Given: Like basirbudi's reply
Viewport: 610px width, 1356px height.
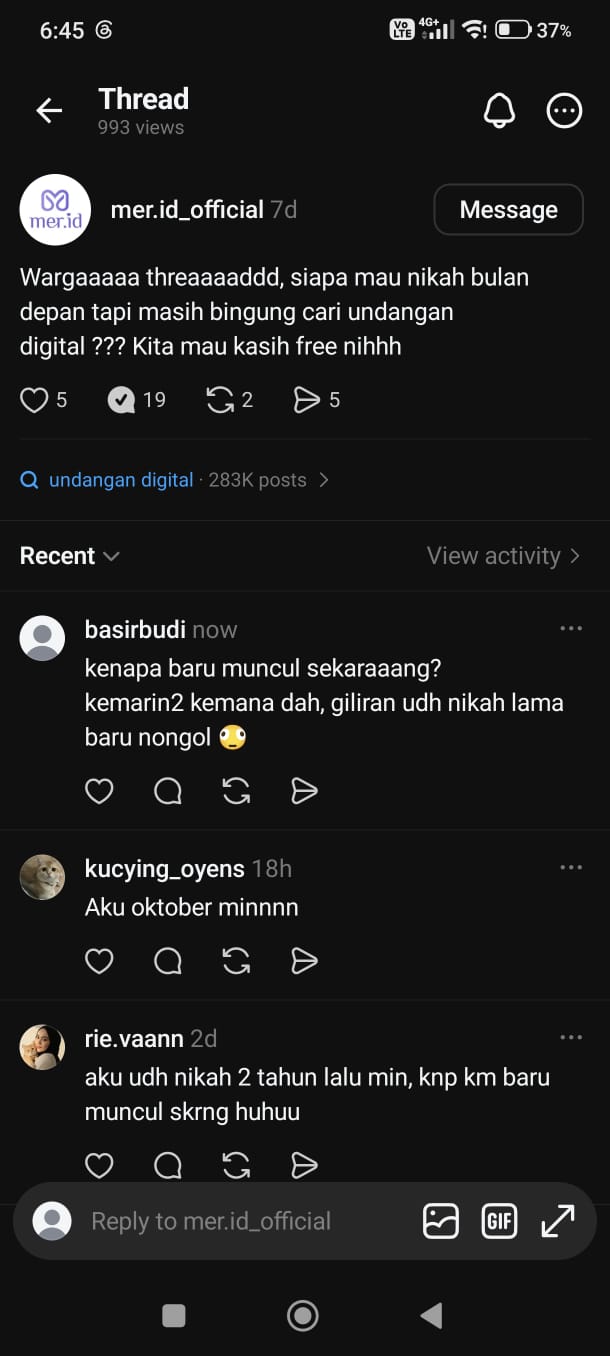Looking at the screenshot, I should (x=99, y=791).
